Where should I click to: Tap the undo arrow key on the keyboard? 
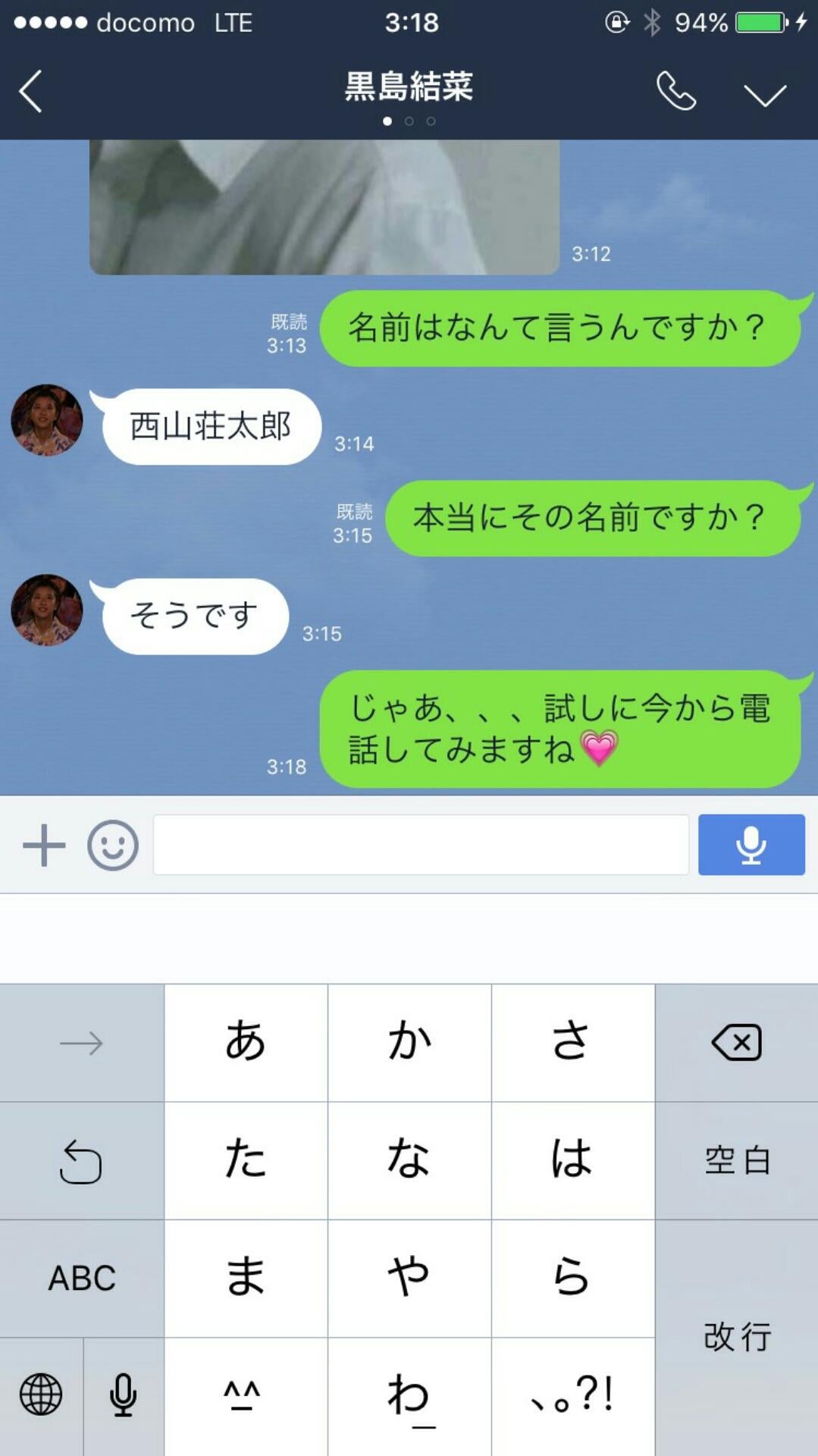coord(81,1160)
